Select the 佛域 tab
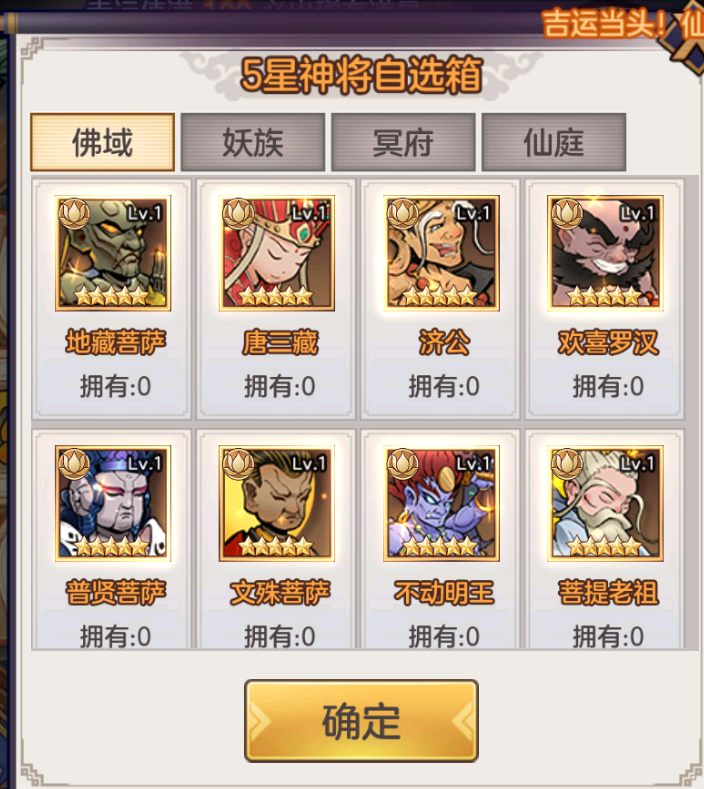This screenshot has width=704, height=789. click(103, 143)
